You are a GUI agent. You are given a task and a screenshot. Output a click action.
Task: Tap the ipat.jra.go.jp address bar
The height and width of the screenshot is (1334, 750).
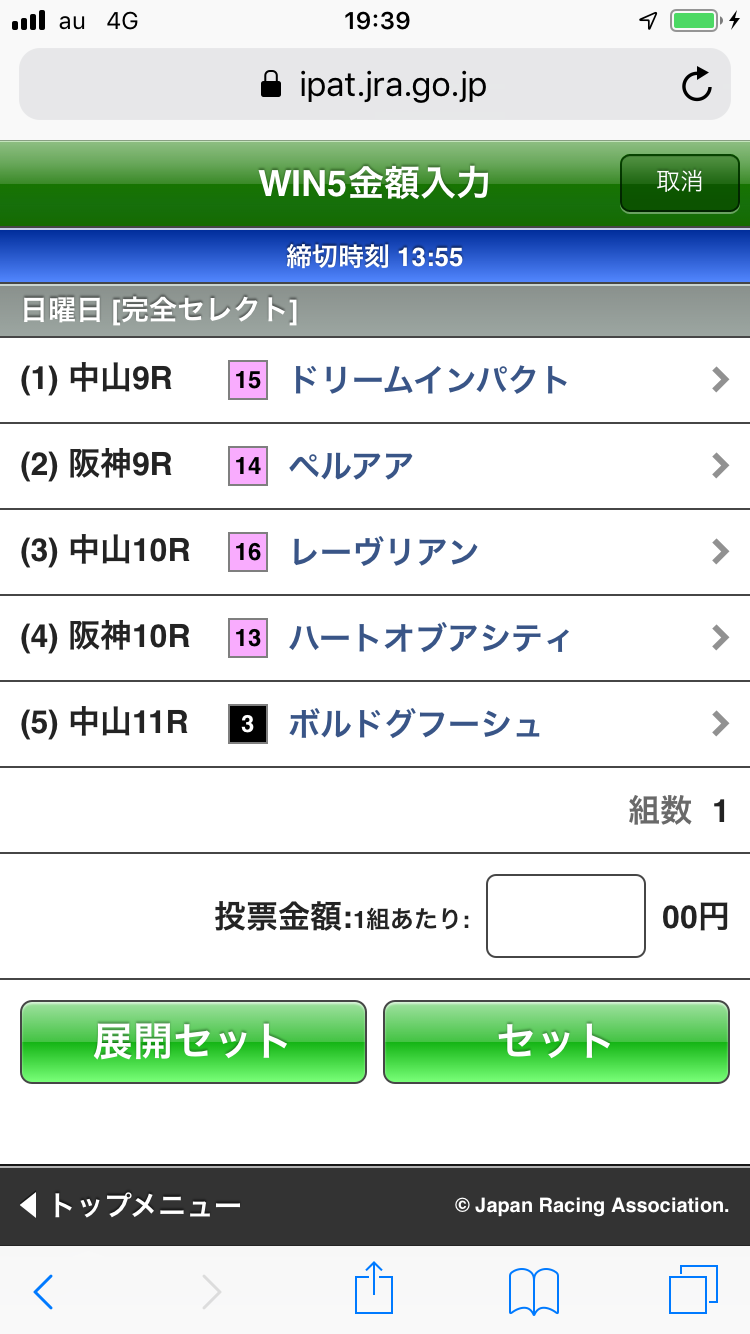[x=374, y=86]
